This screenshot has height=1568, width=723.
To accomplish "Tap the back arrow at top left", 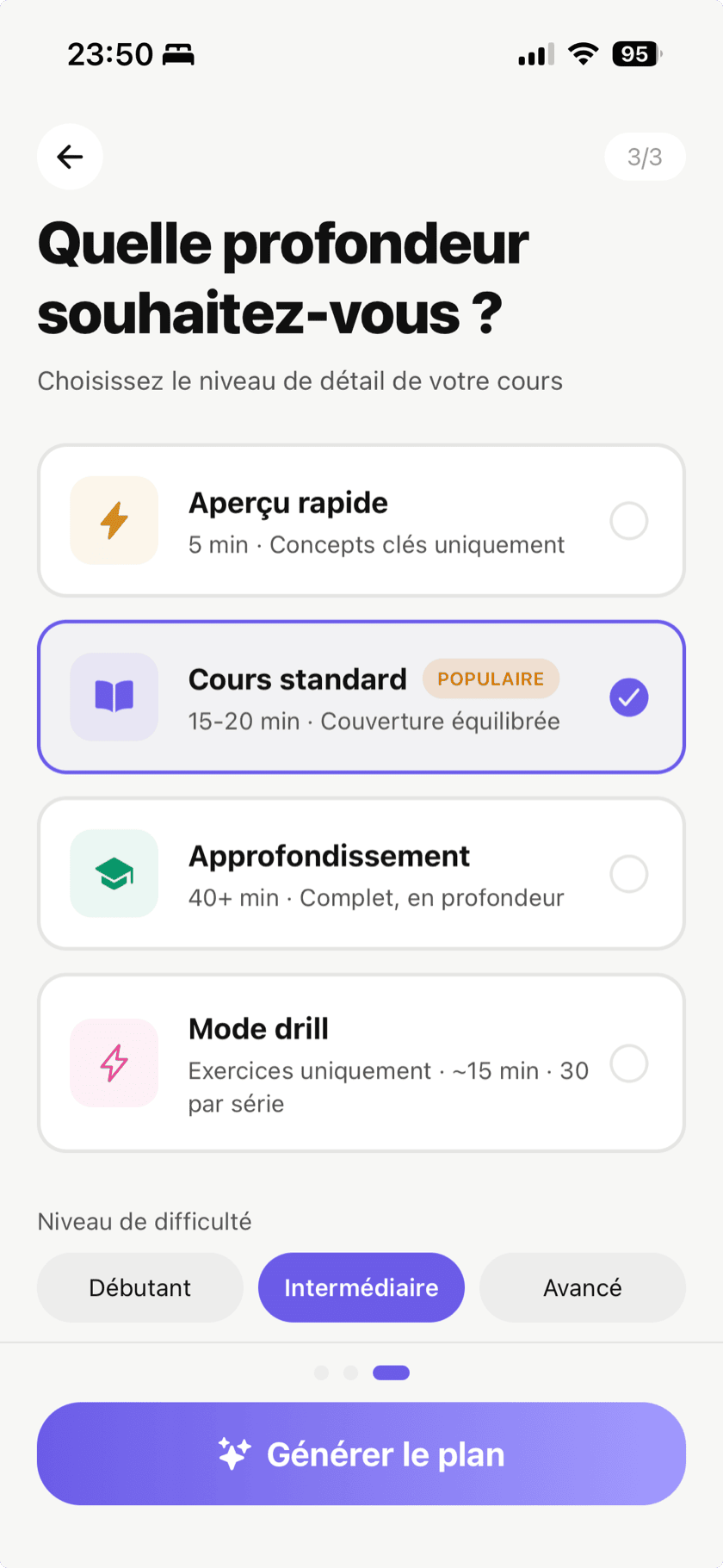I will 69,157.
